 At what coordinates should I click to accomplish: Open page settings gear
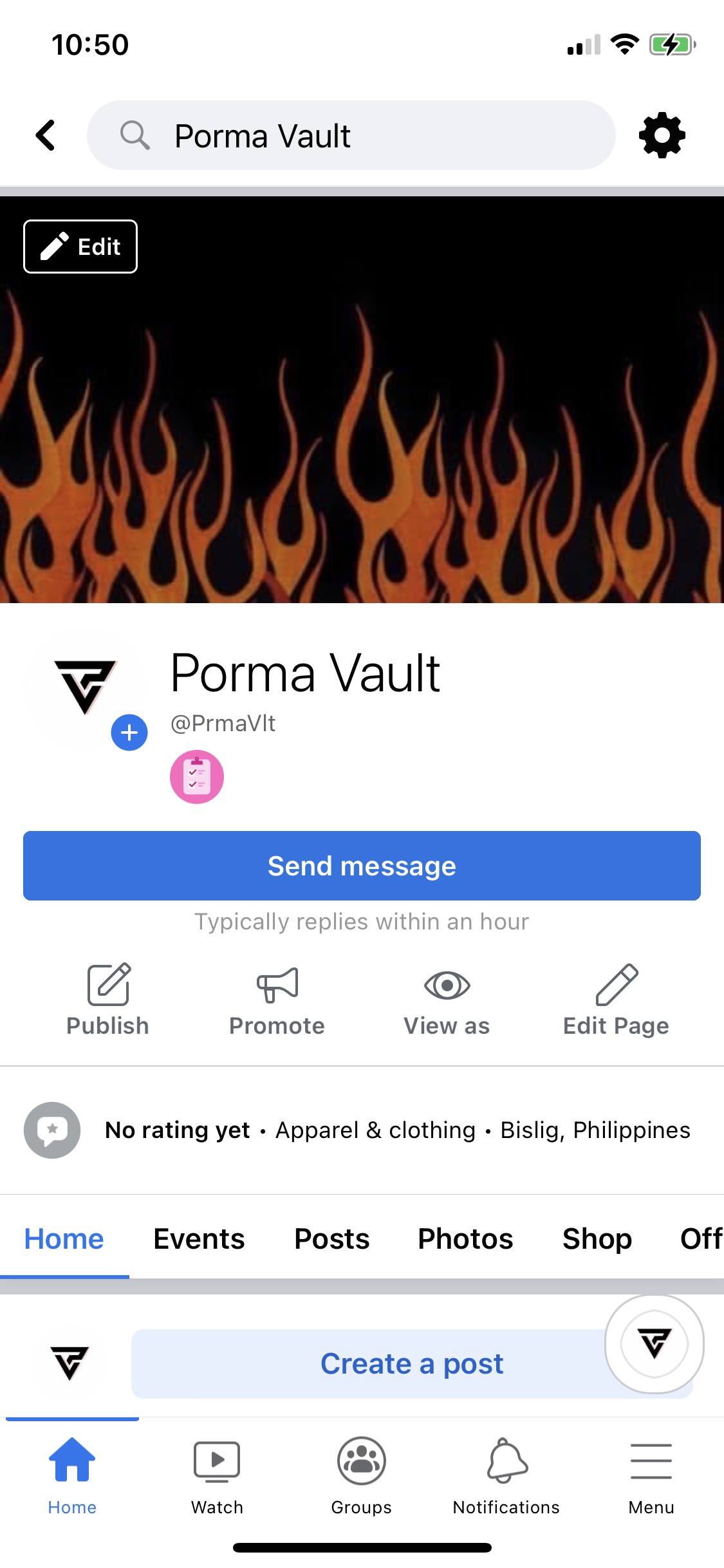click(662, 136)
